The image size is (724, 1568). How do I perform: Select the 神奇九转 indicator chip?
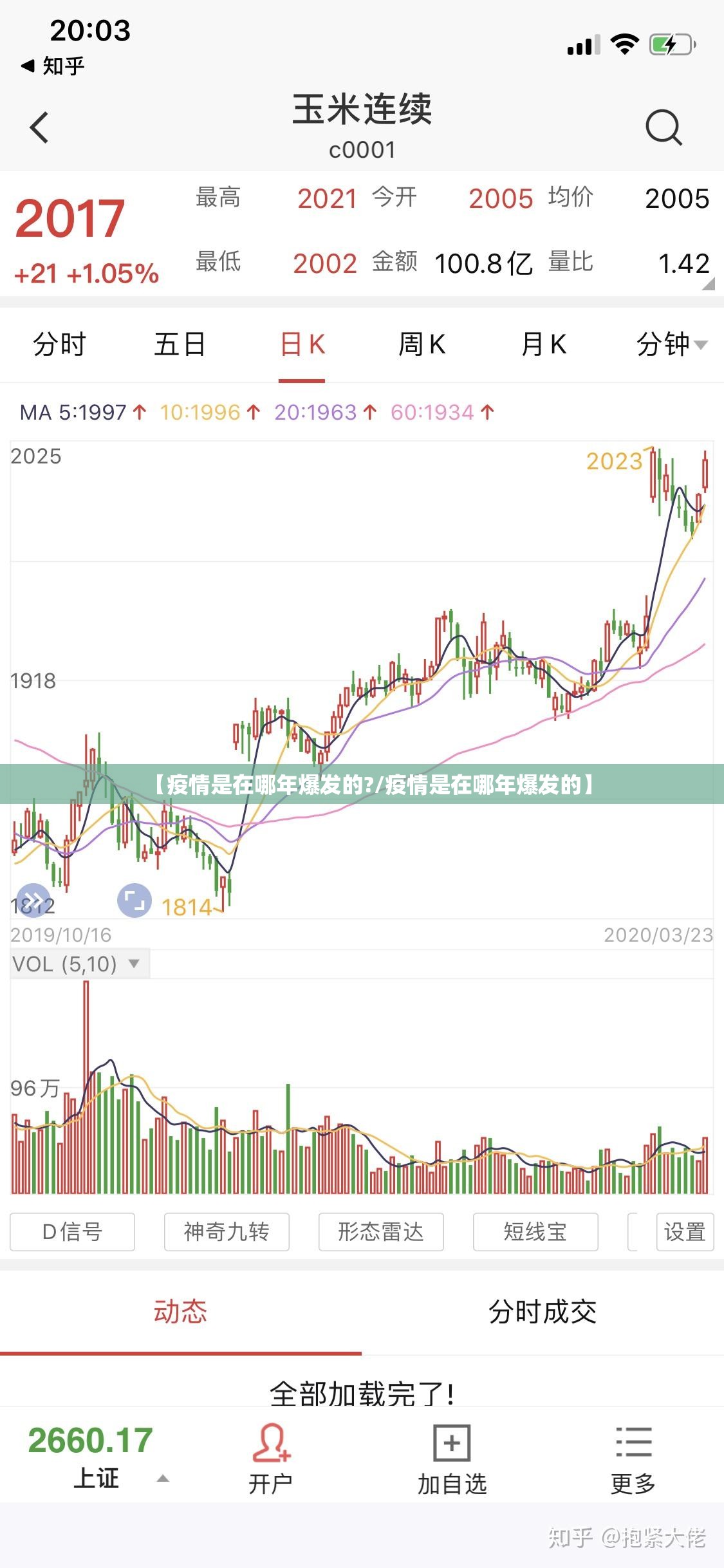[x=227, y=1231]
